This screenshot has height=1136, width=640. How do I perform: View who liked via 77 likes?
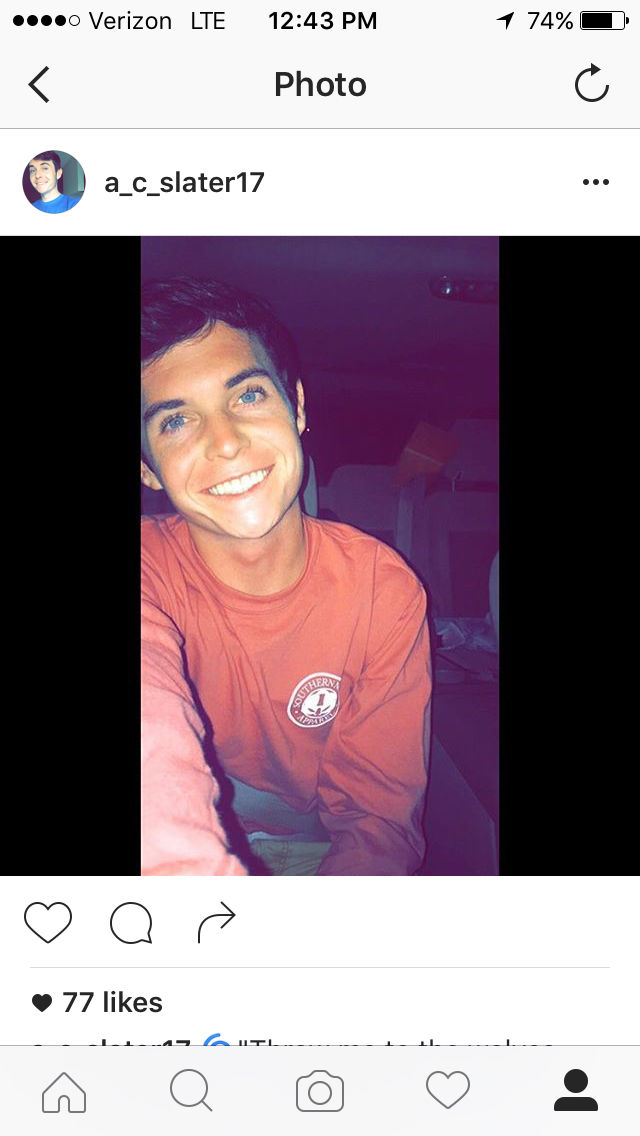[110, 1002]
